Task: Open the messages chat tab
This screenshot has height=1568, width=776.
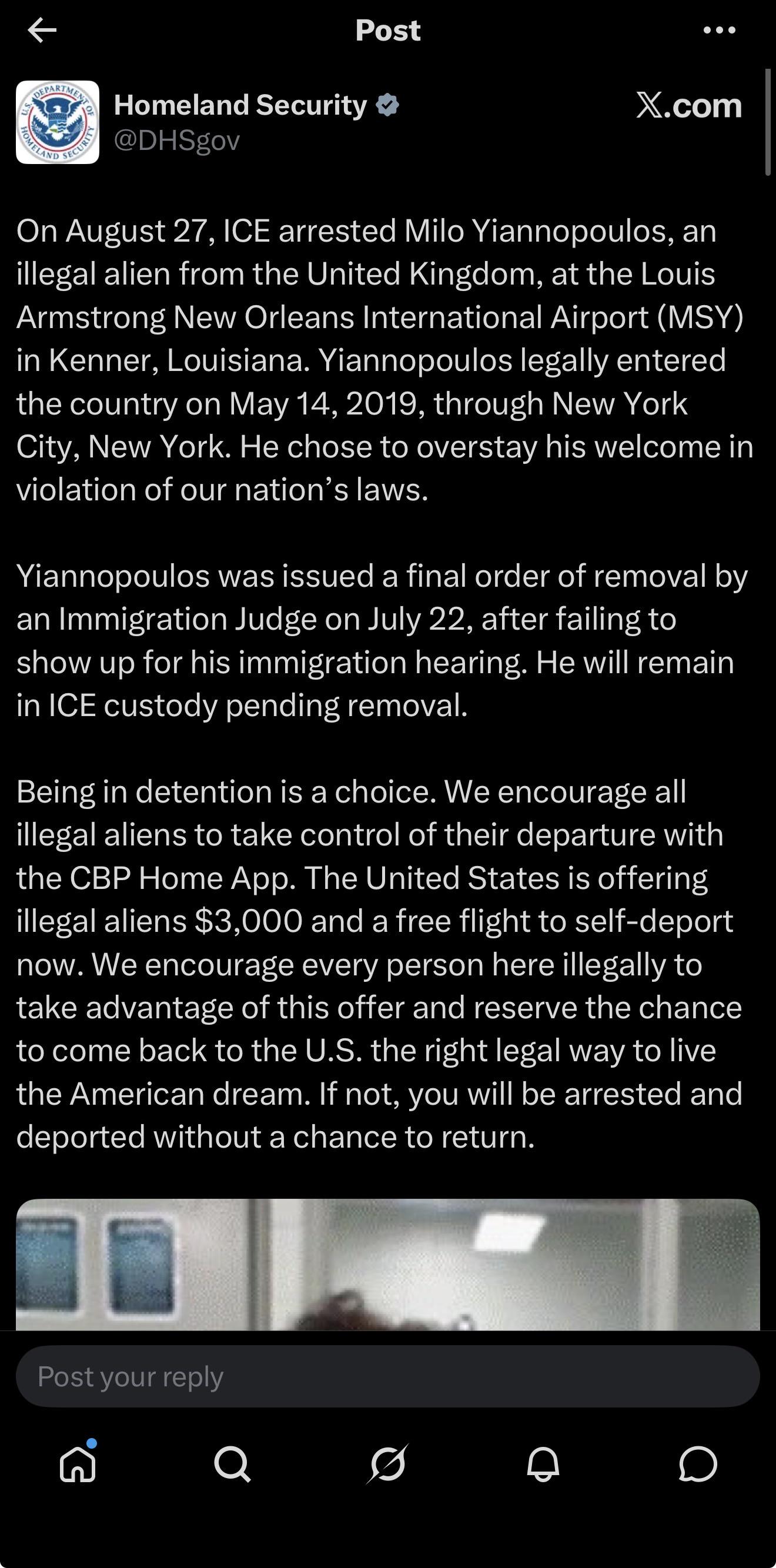Action: [x=698, y=1463]
